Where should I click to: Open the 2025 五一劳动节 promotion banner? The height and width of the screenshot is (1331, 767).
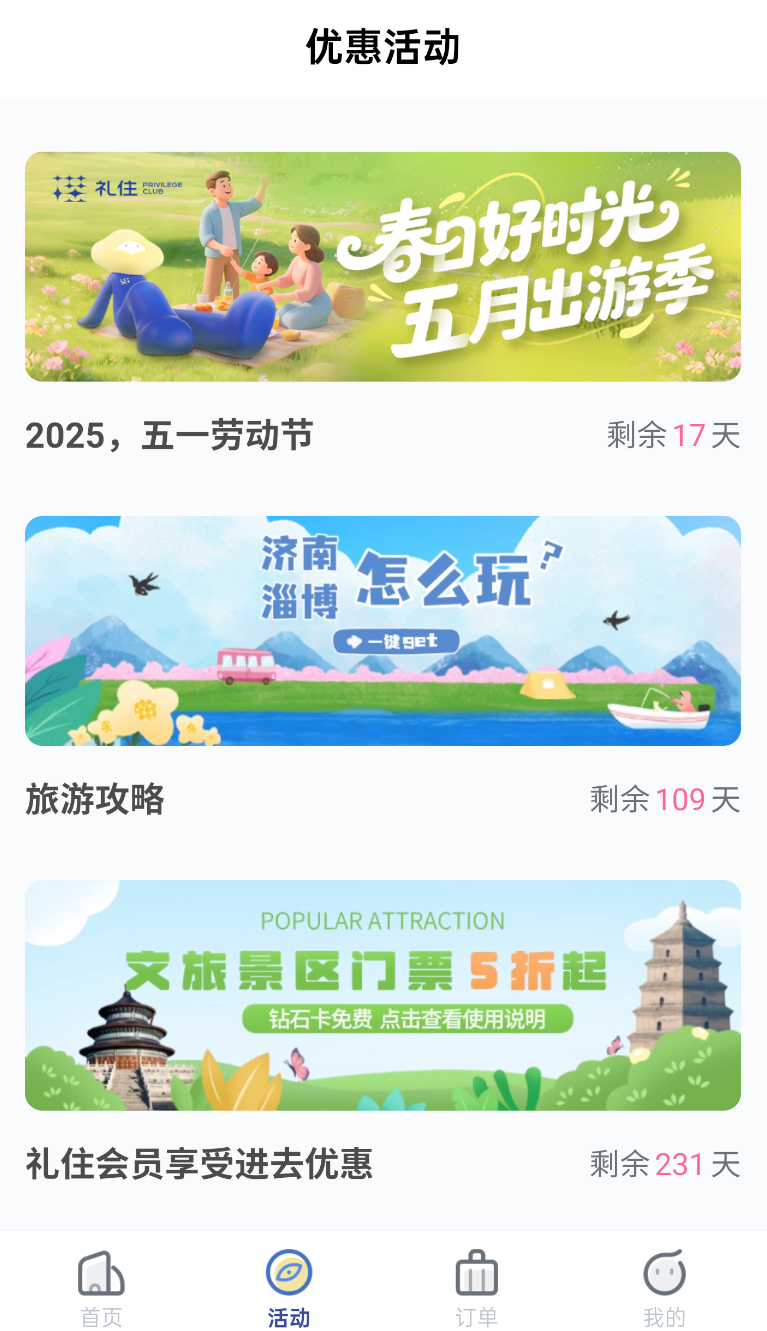(383, 267)
